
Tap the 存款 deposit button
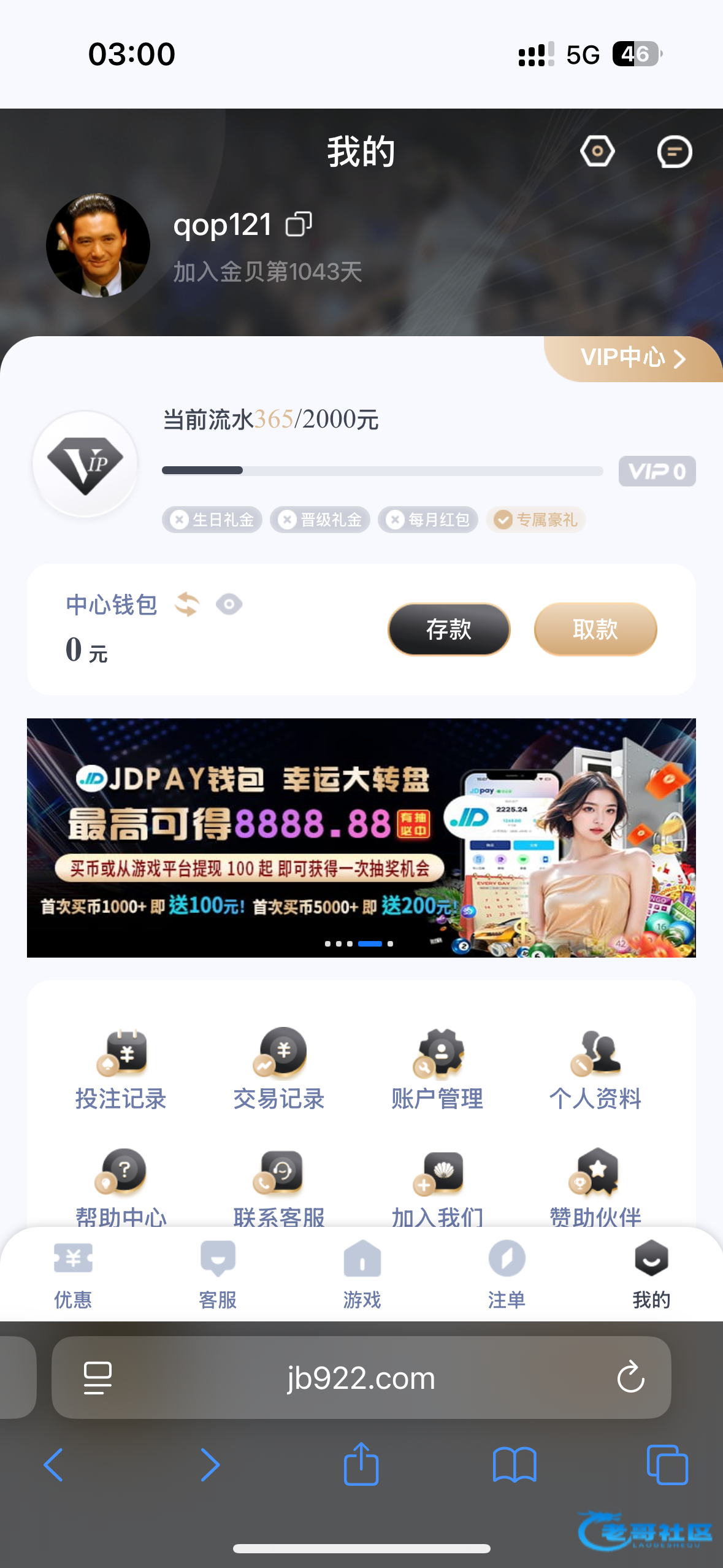(x=449, y=629)
